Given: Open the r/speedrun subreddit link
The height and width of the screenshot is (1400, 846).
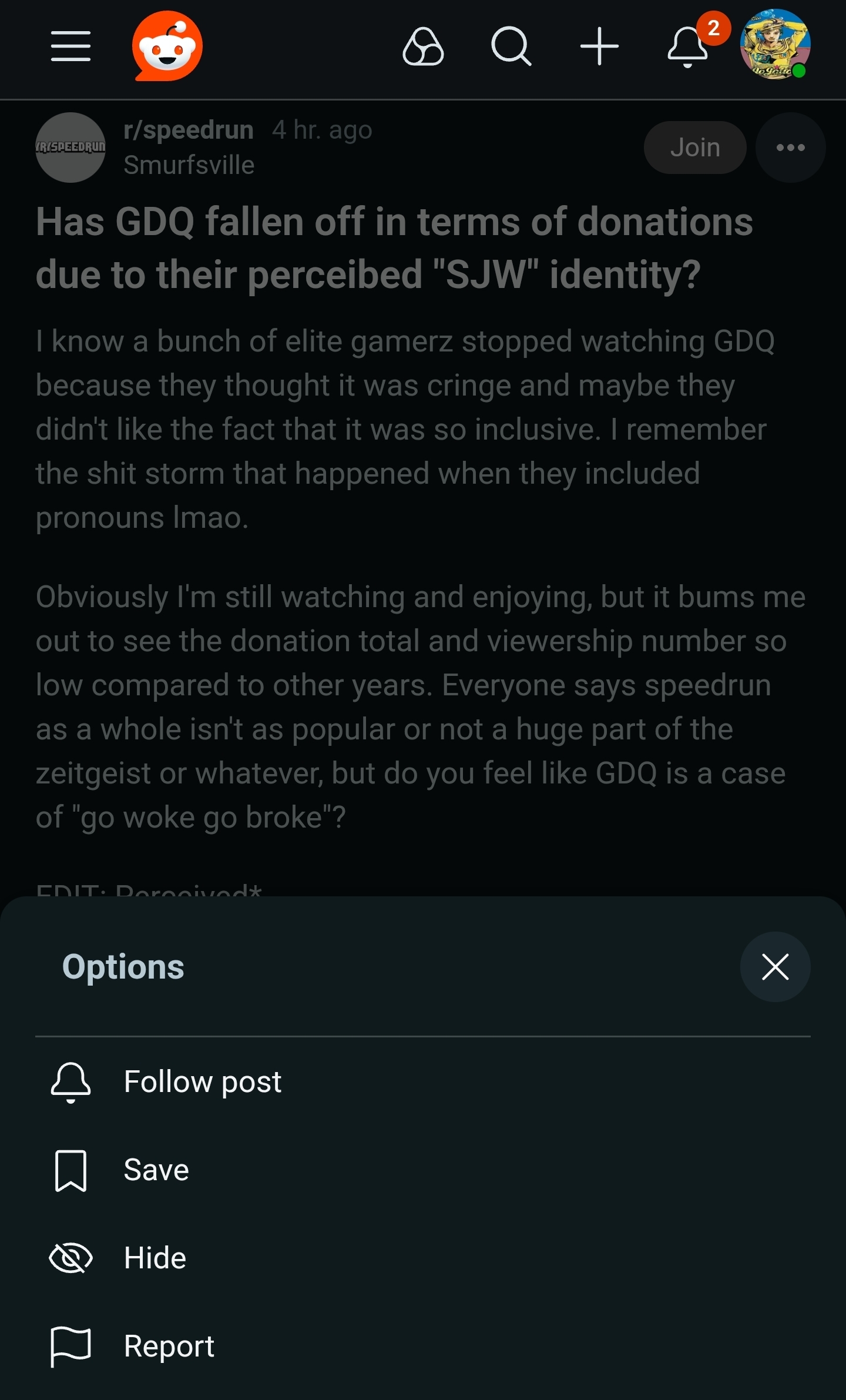Looking at the screenshot, I should point(189,130).
